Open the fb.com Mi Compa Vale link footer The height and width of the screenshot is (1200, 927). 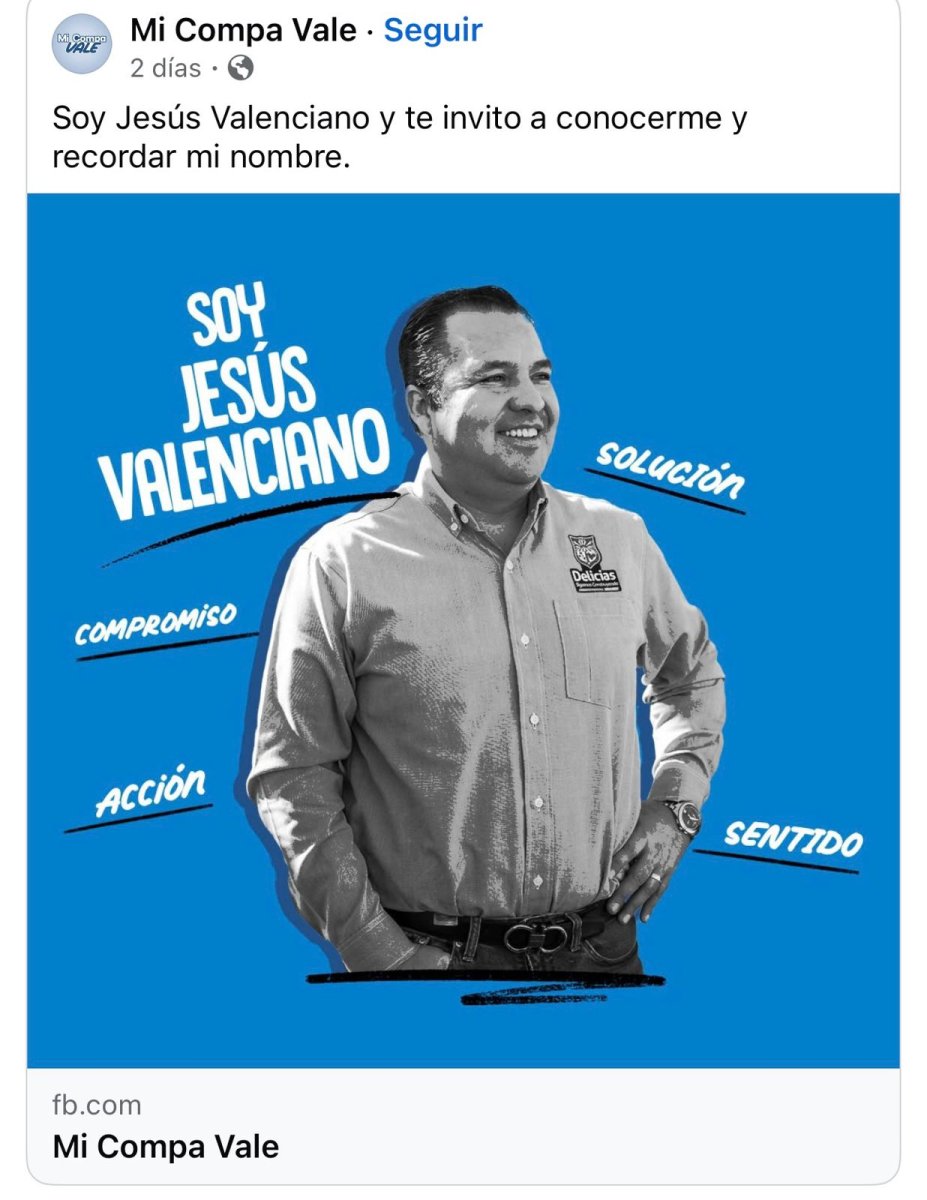[463, 1125]
